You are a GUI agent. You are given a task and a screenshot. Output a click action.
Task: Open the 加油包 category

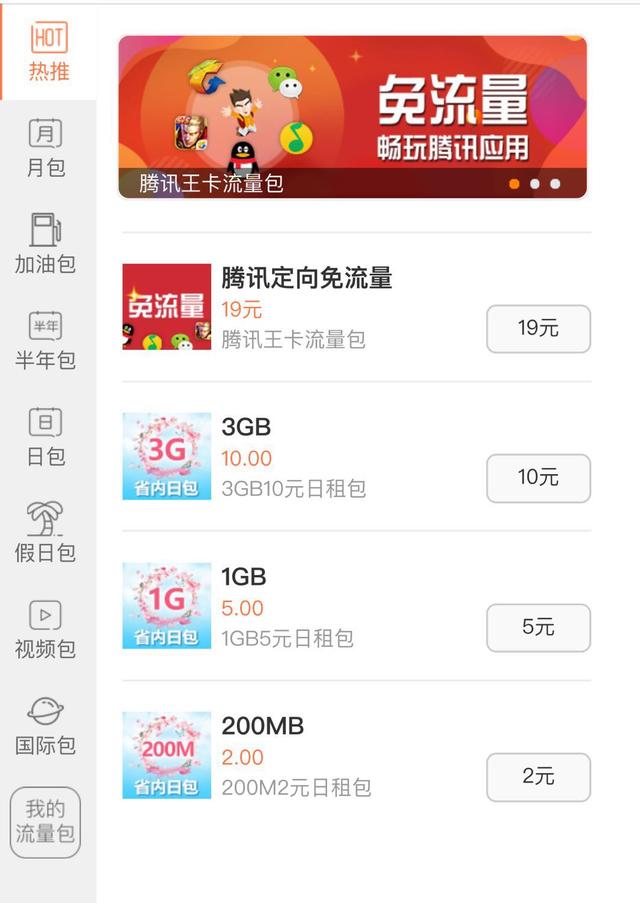click(46, 243)
